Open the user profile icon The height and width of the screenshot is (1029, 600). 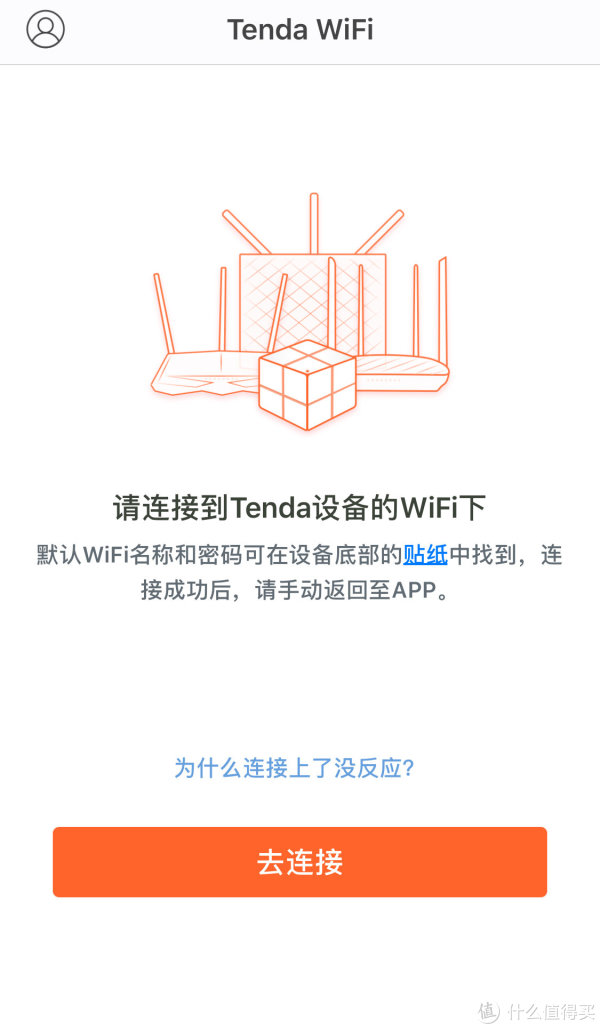45,30
